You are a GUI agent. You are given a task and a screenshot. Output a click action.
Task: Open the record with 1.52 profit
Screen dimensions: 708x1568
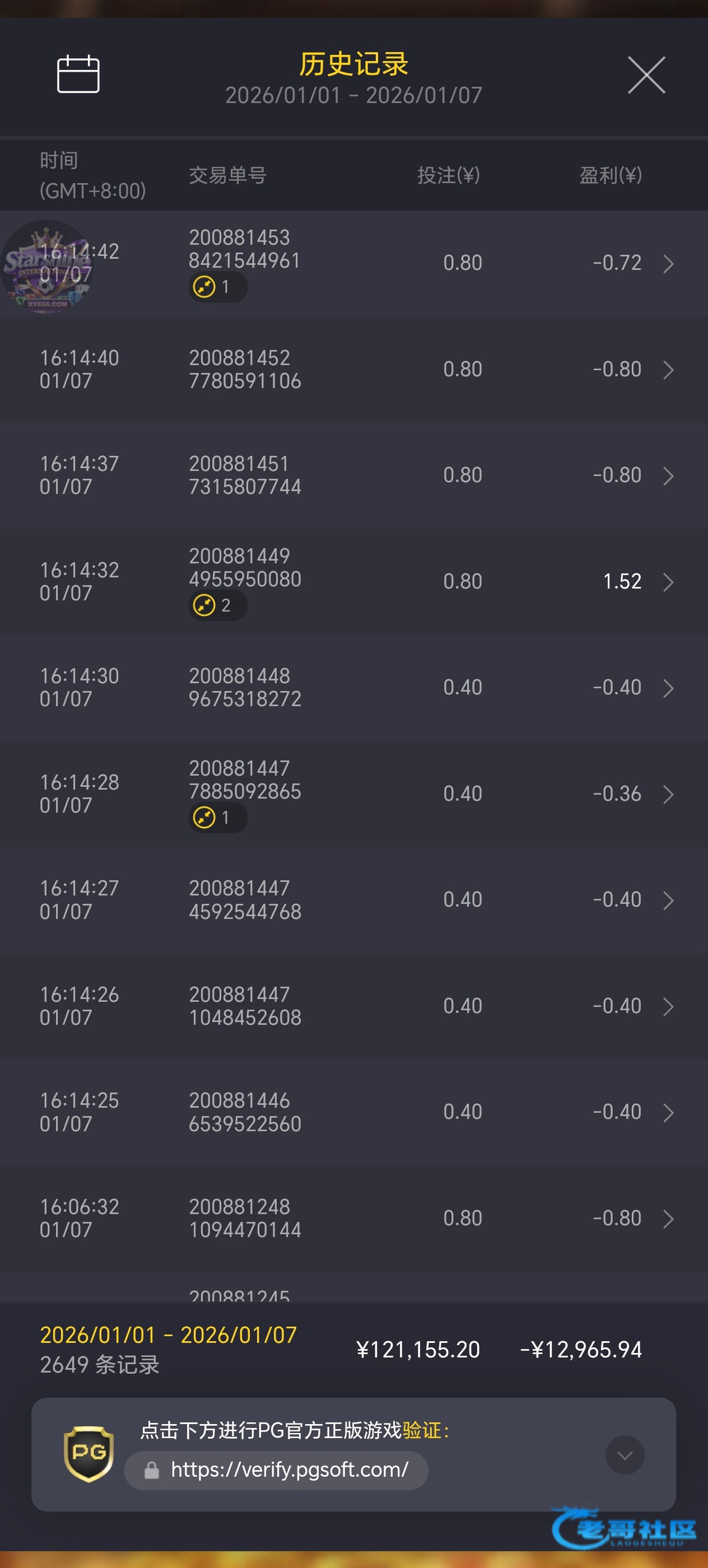667,582
